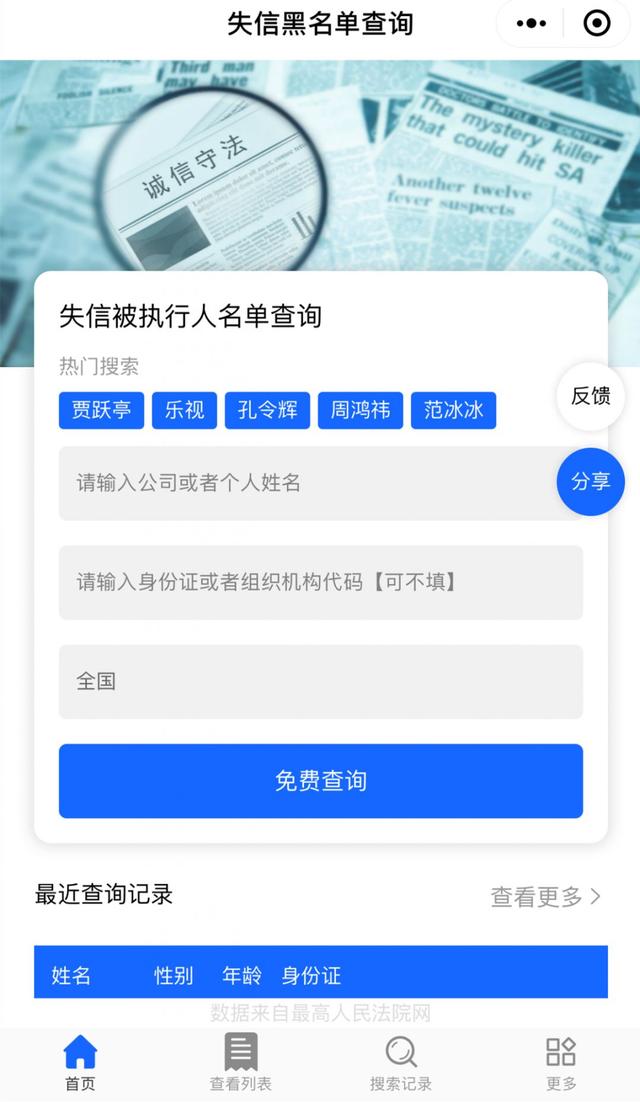Tap the 分享 share button
640x1102 pixels.
point(590,481)
